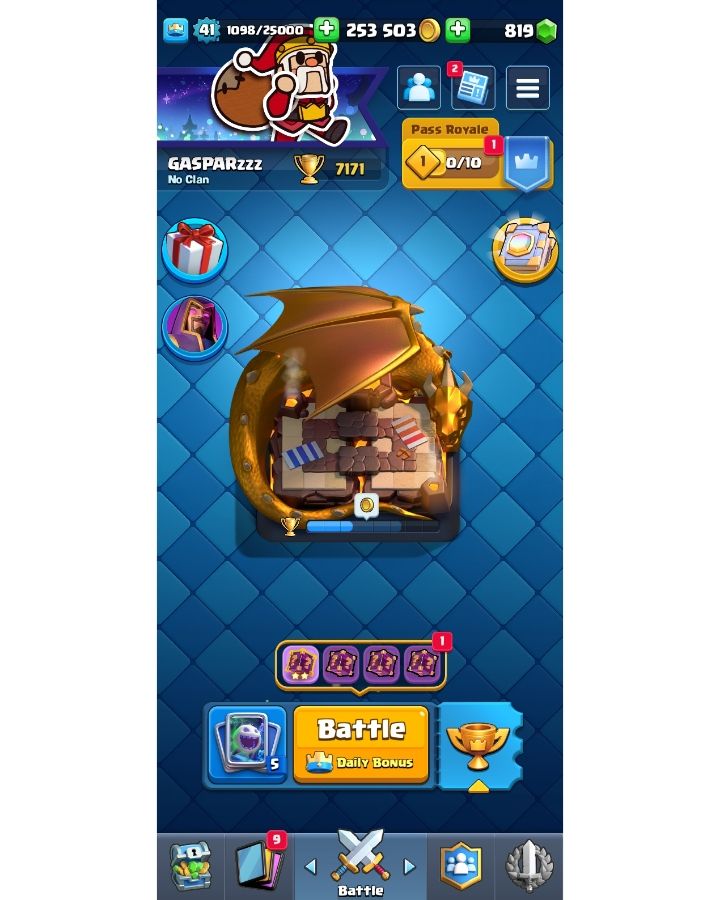
Task: Open the news and inbox icon
Action: click(x=473, y=89)
